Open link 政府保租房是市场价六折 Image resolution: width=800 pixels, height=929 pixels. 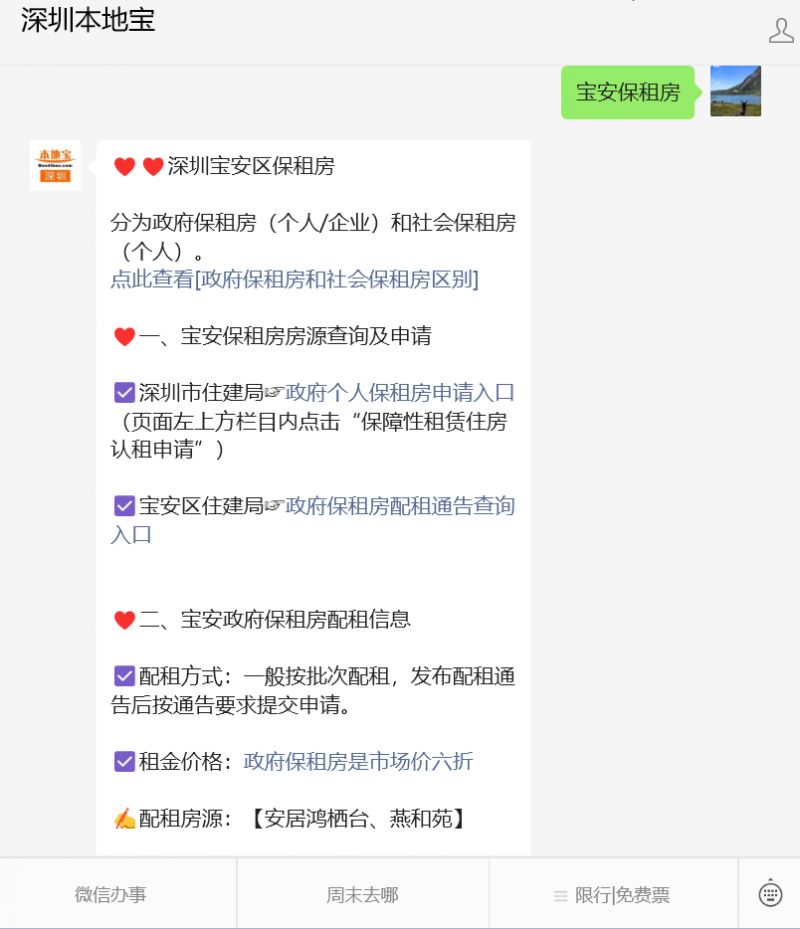(358, 762)
